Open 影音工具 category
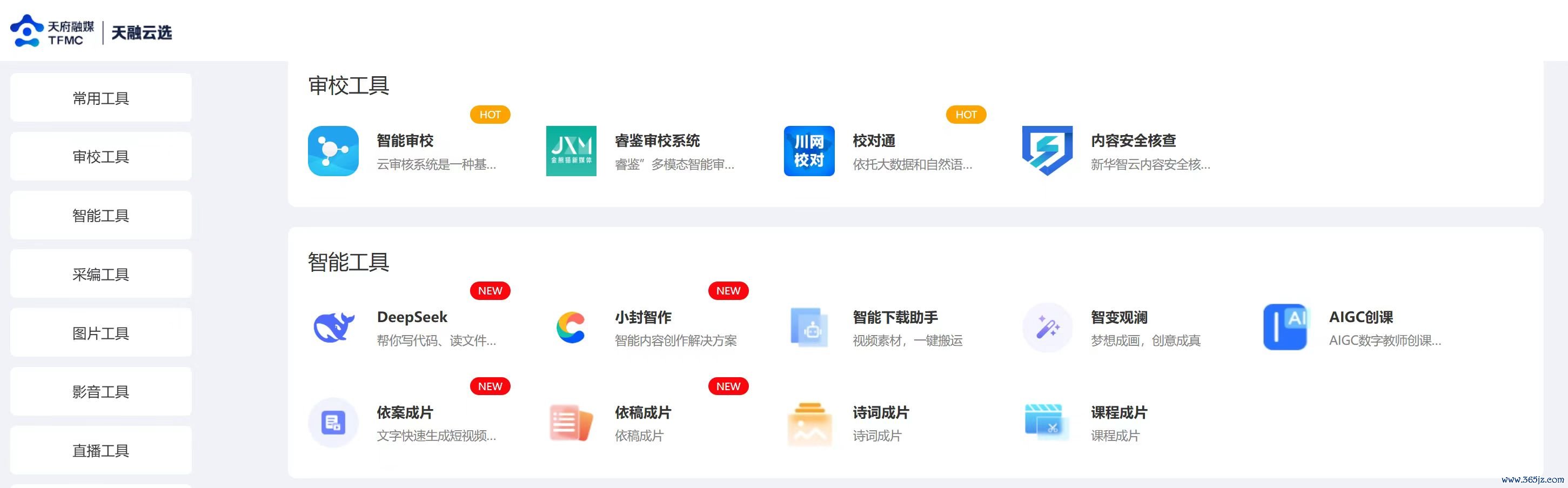 [x=100, y=392]
